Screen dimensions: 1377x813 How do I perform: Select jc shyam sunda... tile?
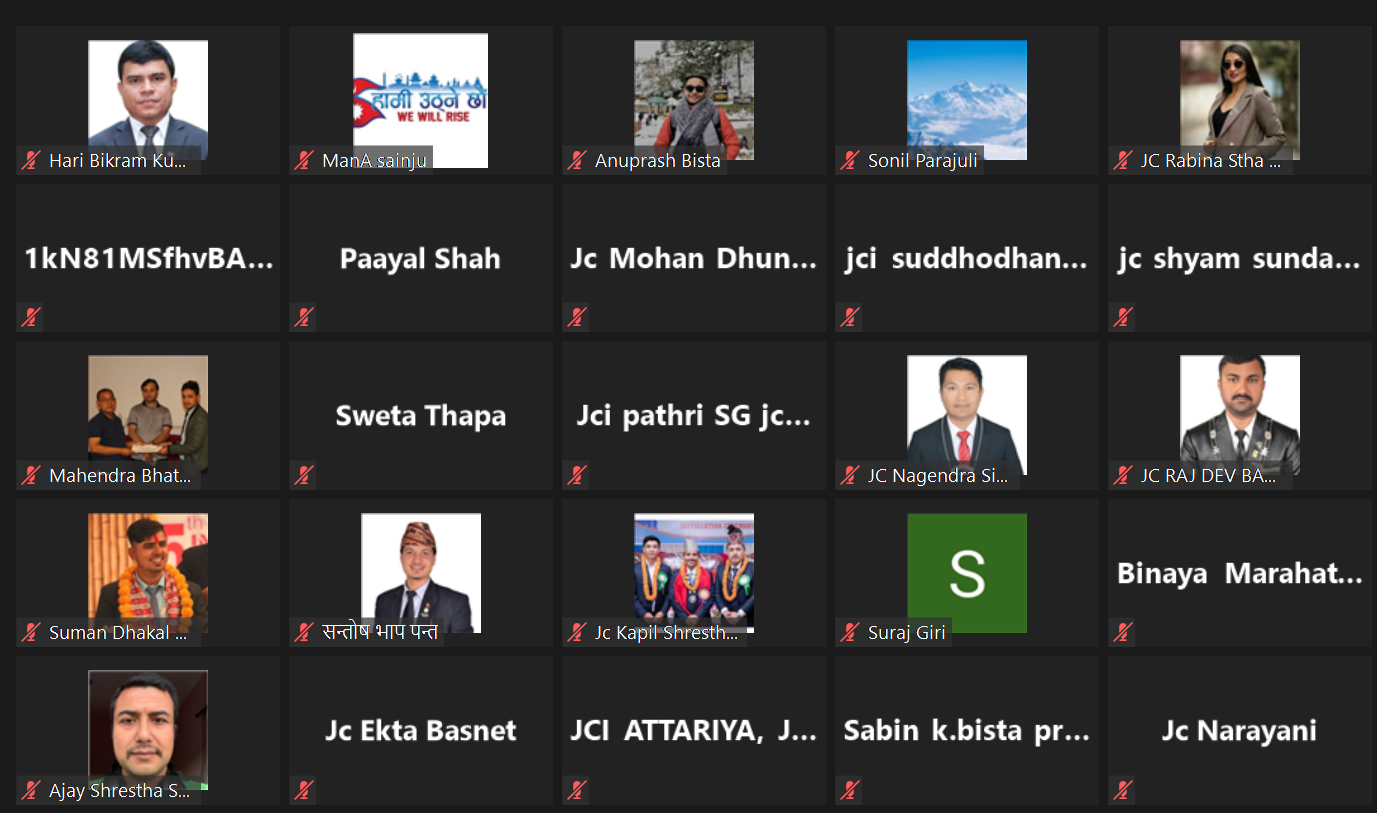1240,258
